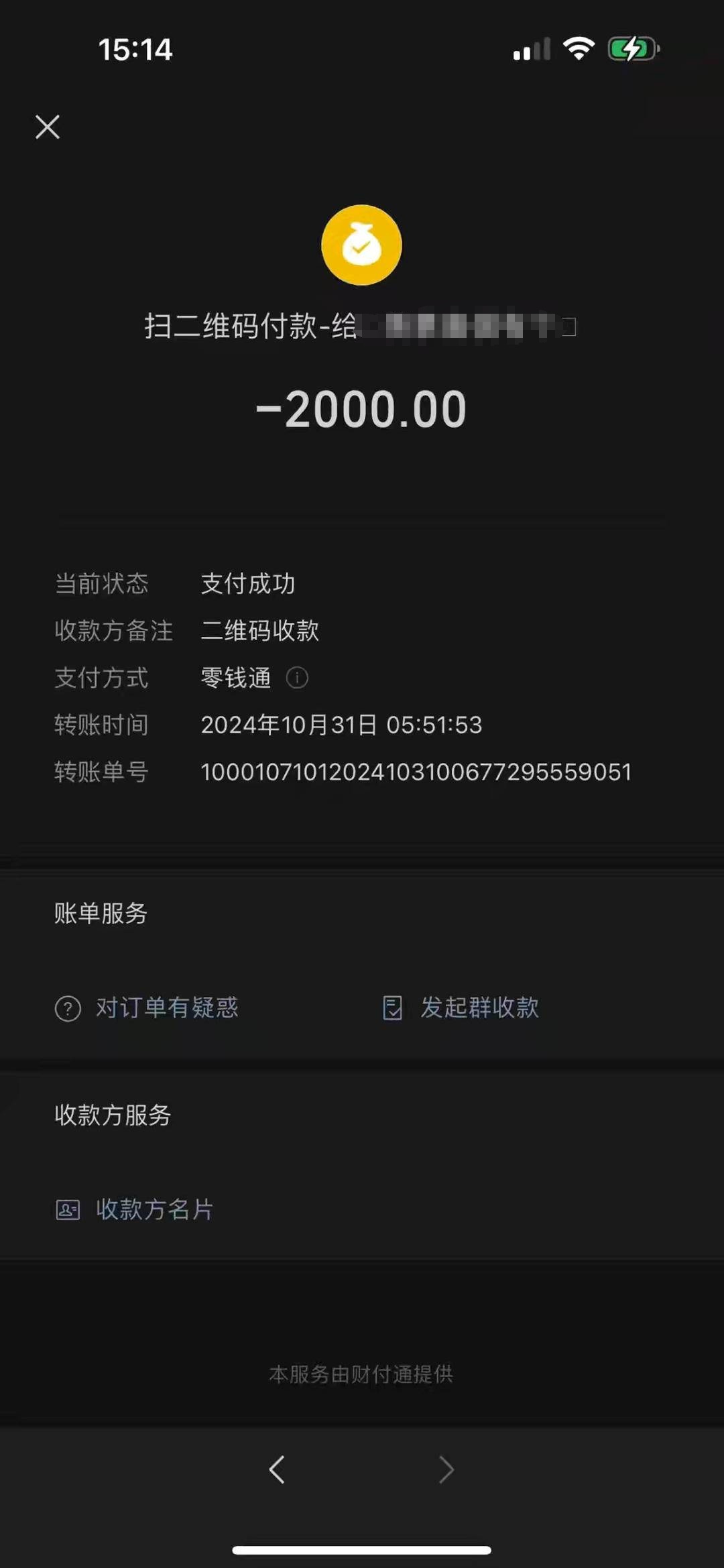The height and width of the screenshot is (1568, 724).
Task: Tap the yellow money bag payment icon
Action: click(361, 245)
